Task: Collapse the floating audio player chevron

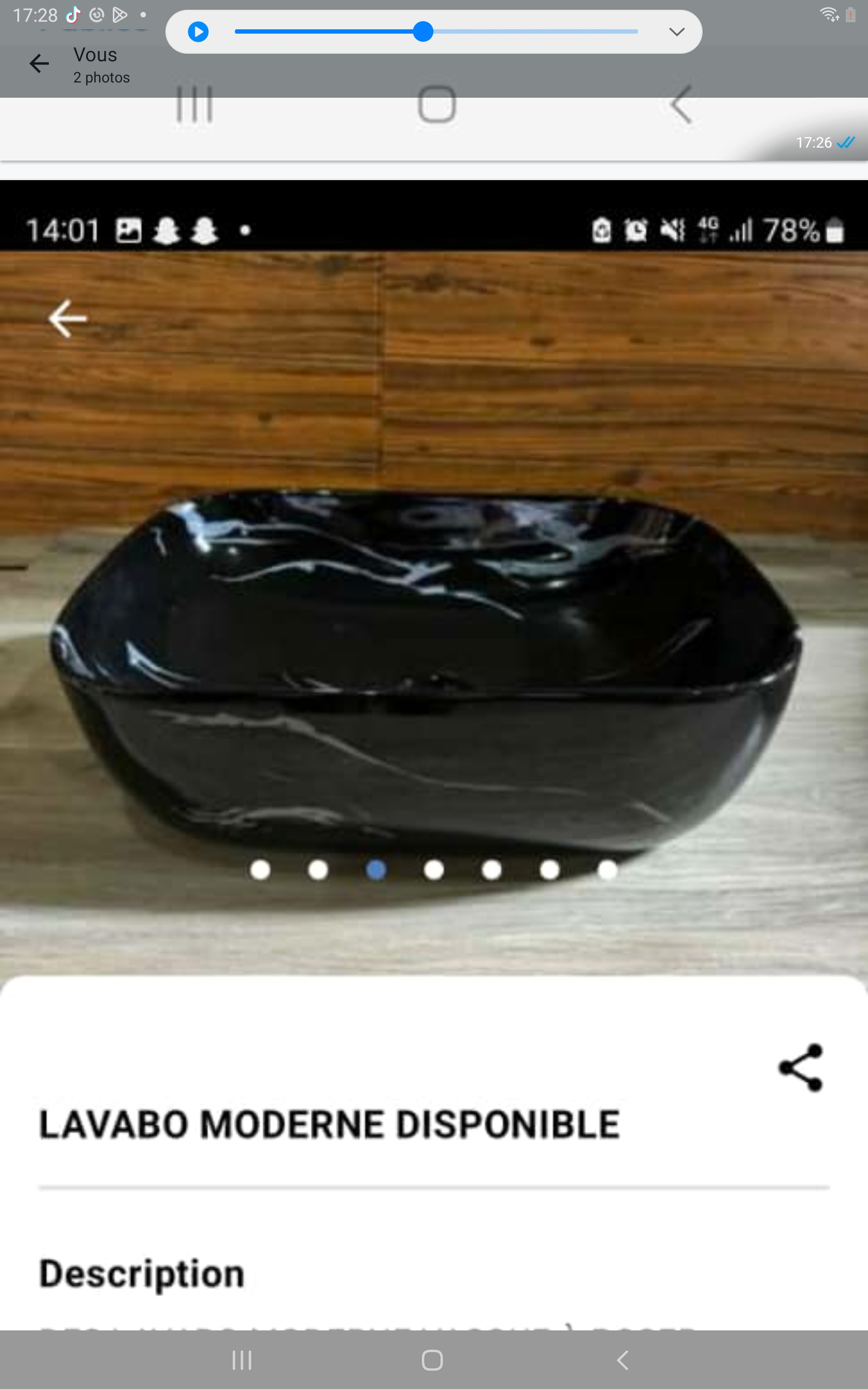Action: point(677,31)
